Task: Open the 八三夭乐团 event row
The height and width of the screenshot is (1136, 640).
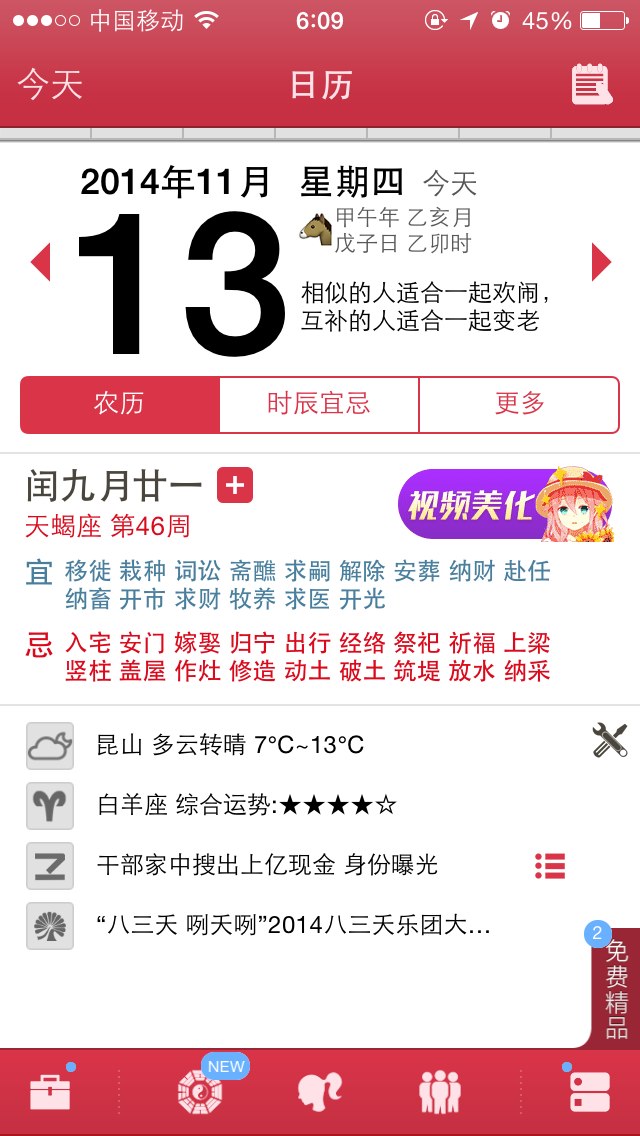Action: tap(320, 925)
